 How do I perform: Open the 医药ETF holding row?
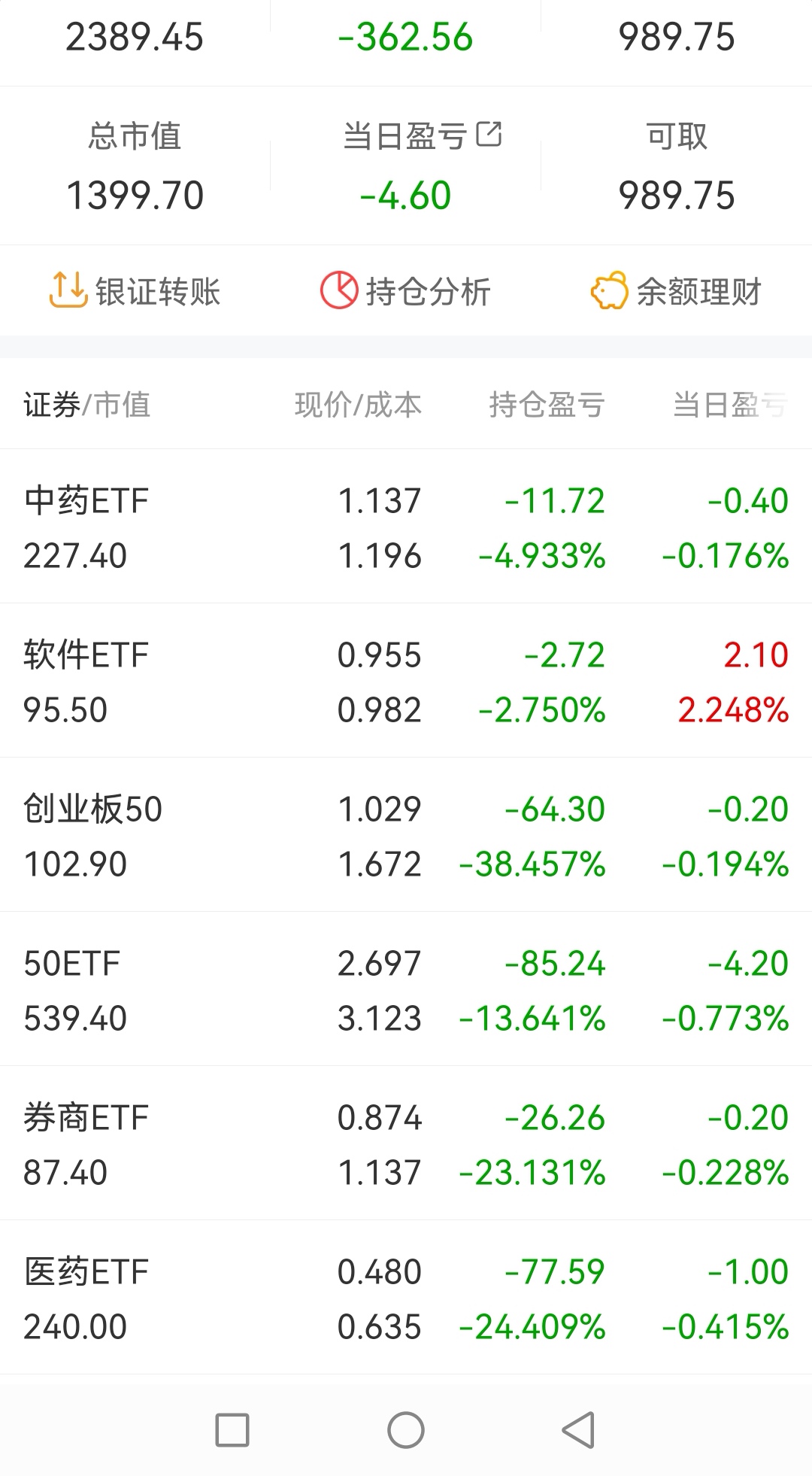[406, 1298]
